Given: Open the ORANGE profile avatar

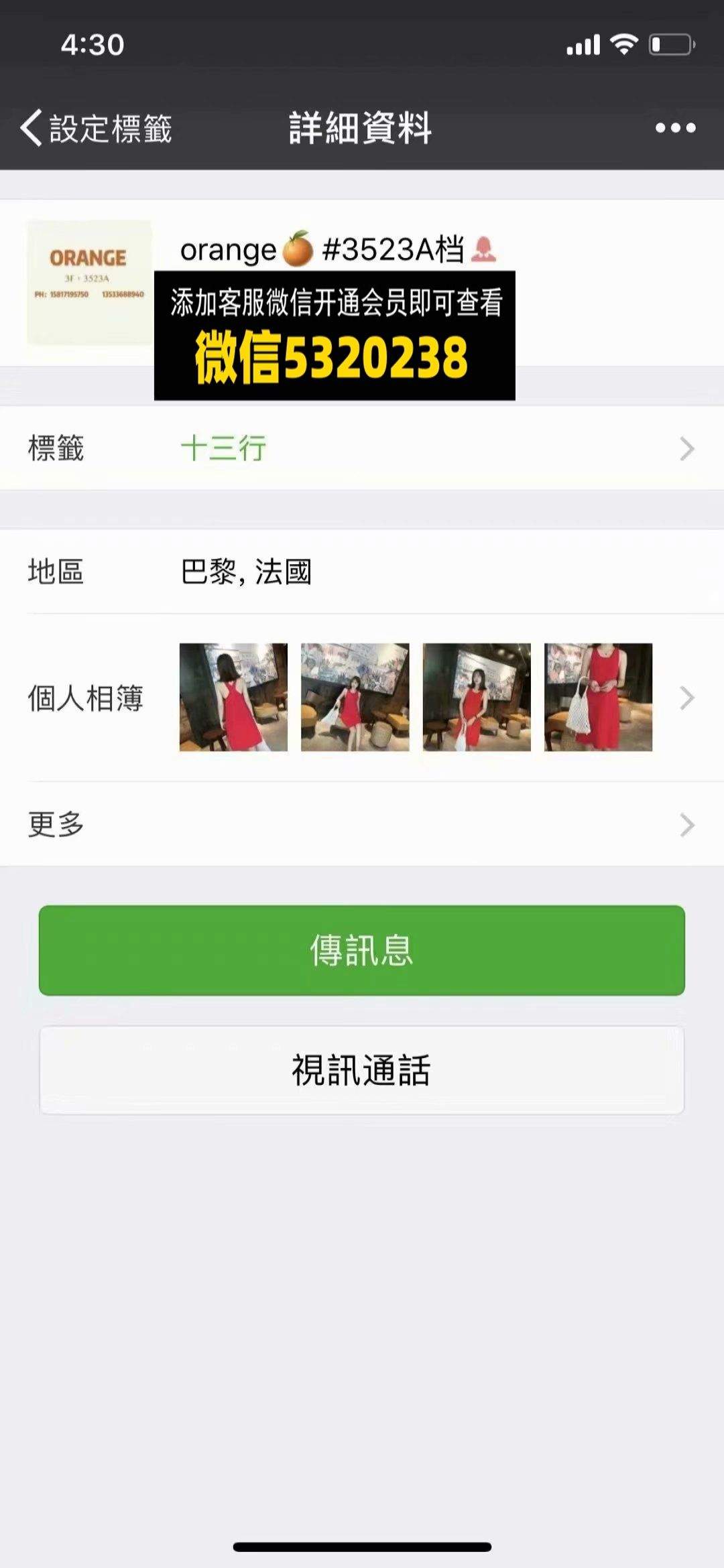Looking at the screenshot, I should pyautogui.click(x=89, y=283).
